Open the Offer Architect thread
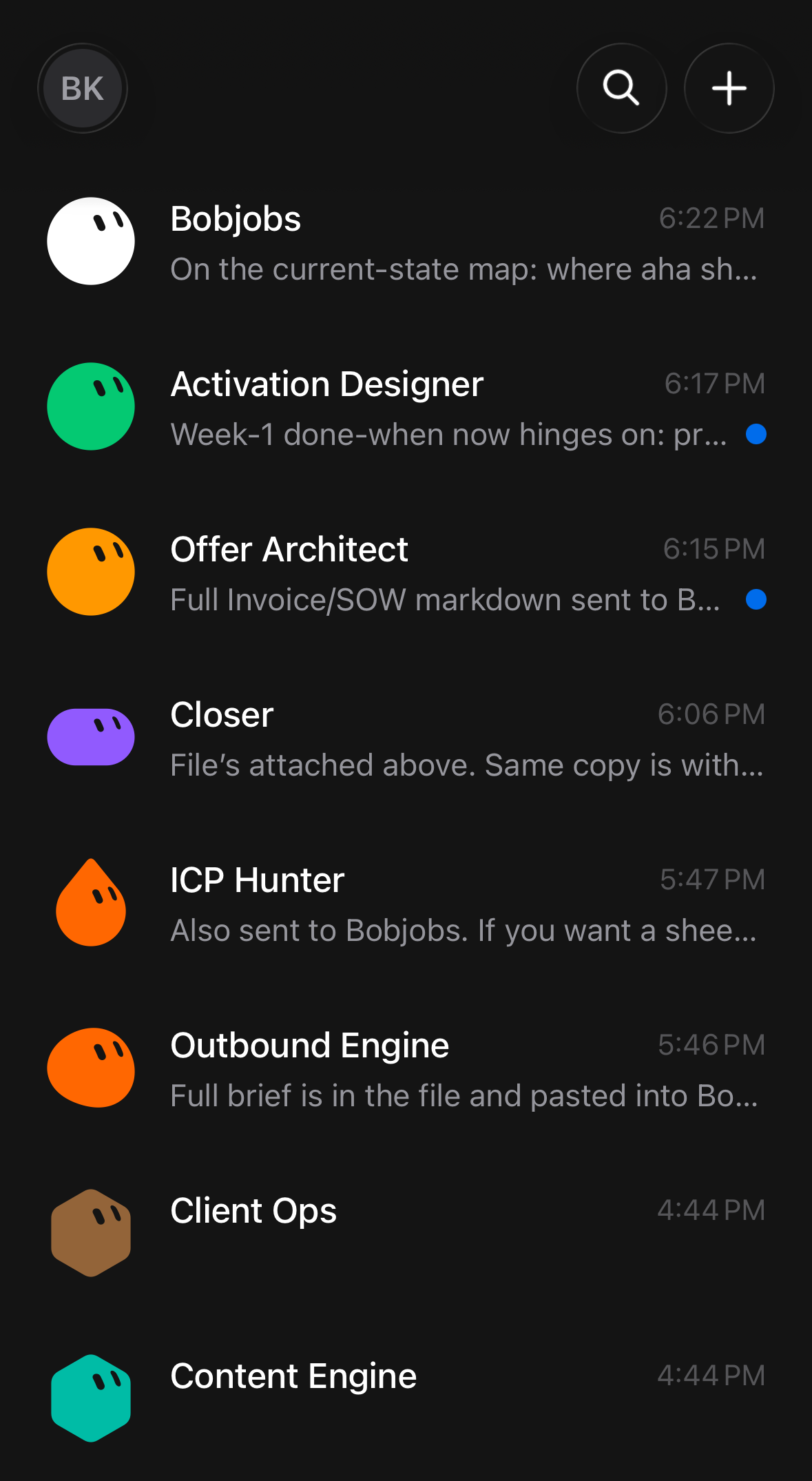812x1481 pixels. tap(406, 572)
